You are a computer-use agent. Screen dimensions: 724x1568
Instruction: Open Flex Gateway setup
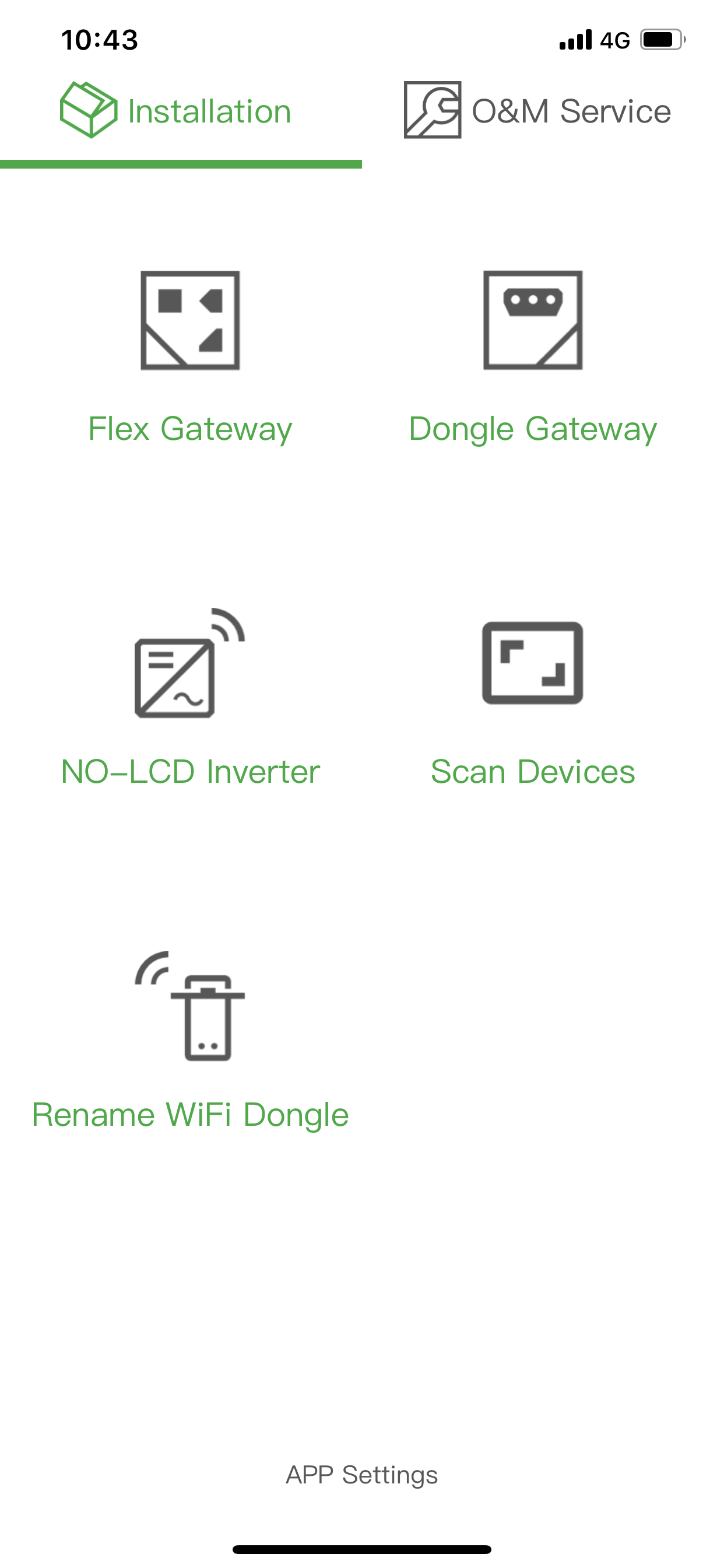(190, 358)
